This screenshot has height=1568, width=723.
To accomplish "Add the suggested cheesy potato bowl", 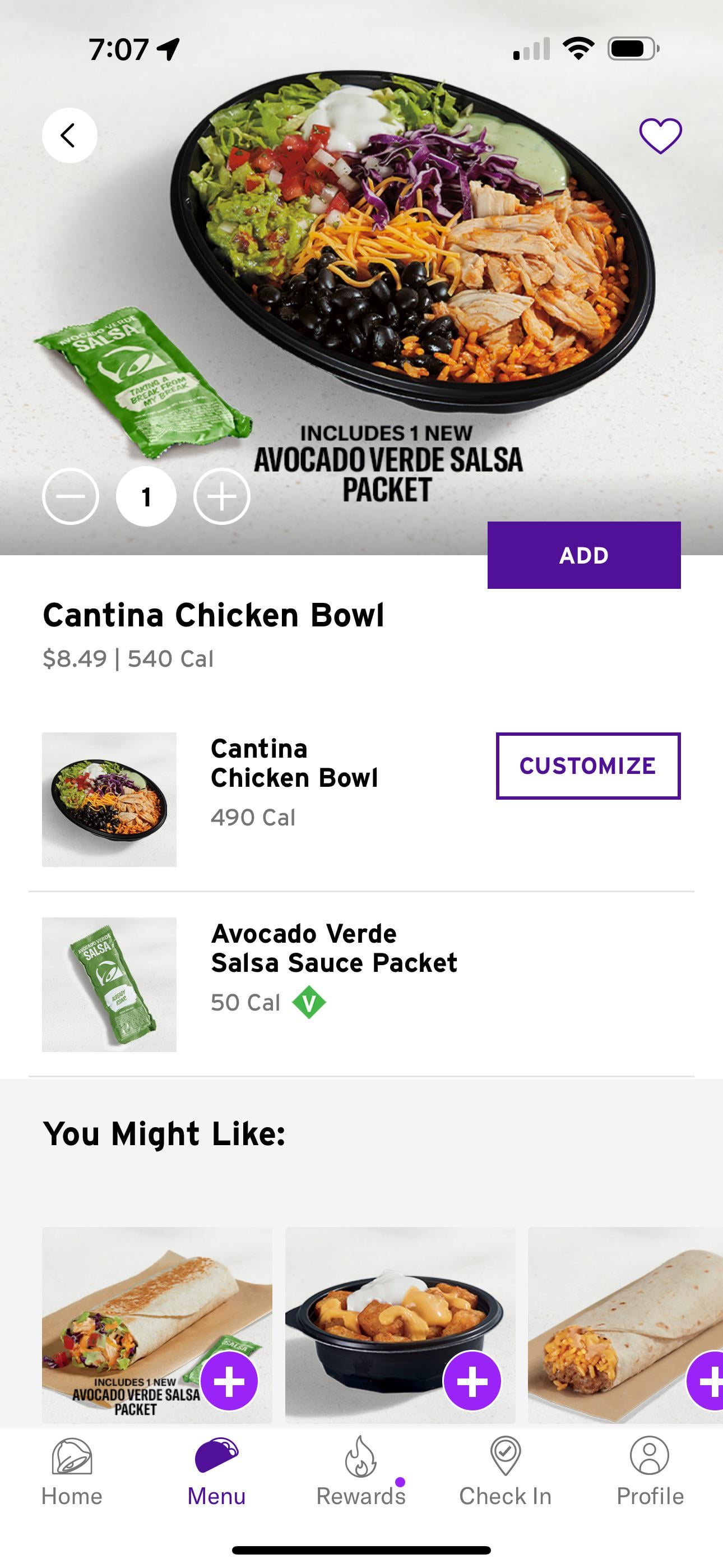I will (472, 1381).
